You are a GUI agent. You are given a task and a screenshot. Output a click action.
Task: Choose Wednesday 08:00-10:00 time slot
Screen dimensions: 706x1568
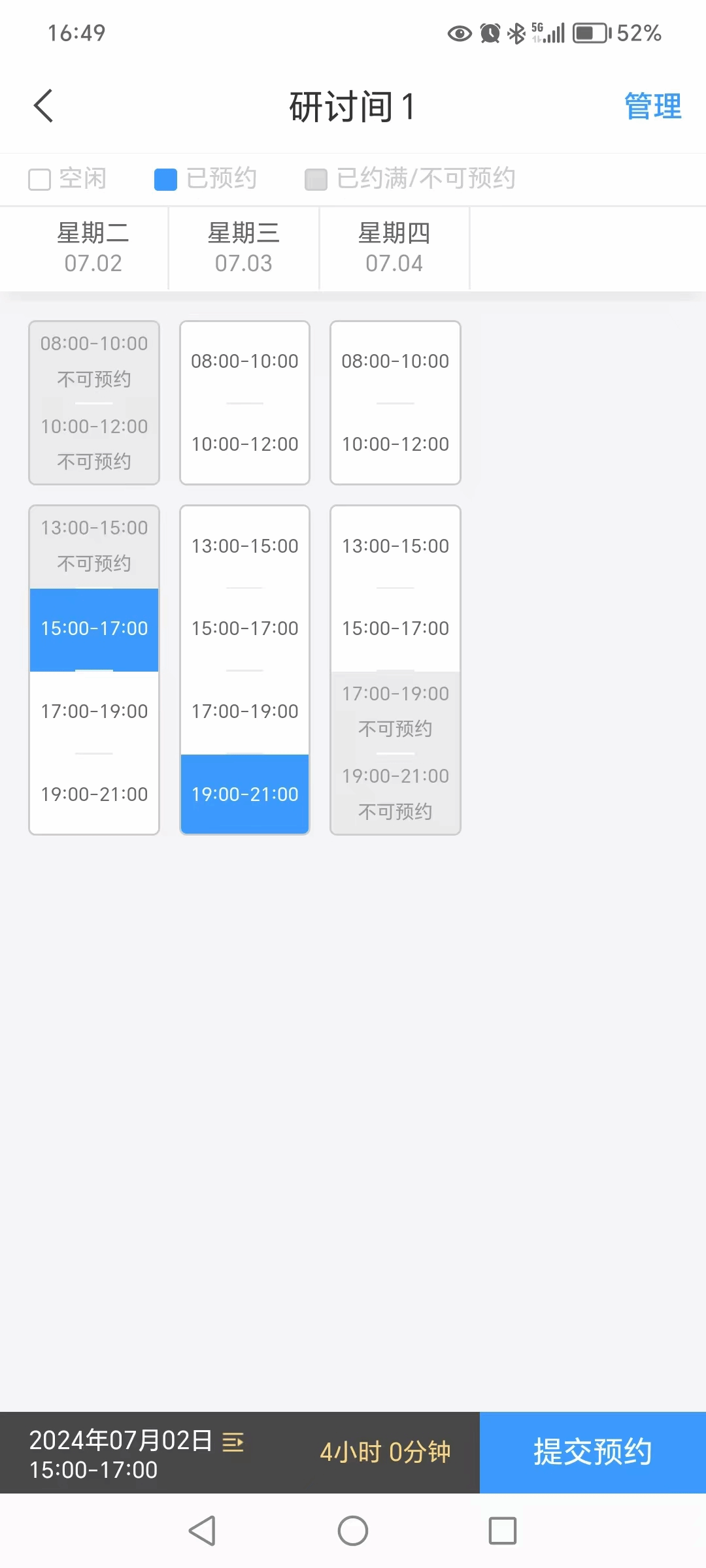(x=244, y=361)
